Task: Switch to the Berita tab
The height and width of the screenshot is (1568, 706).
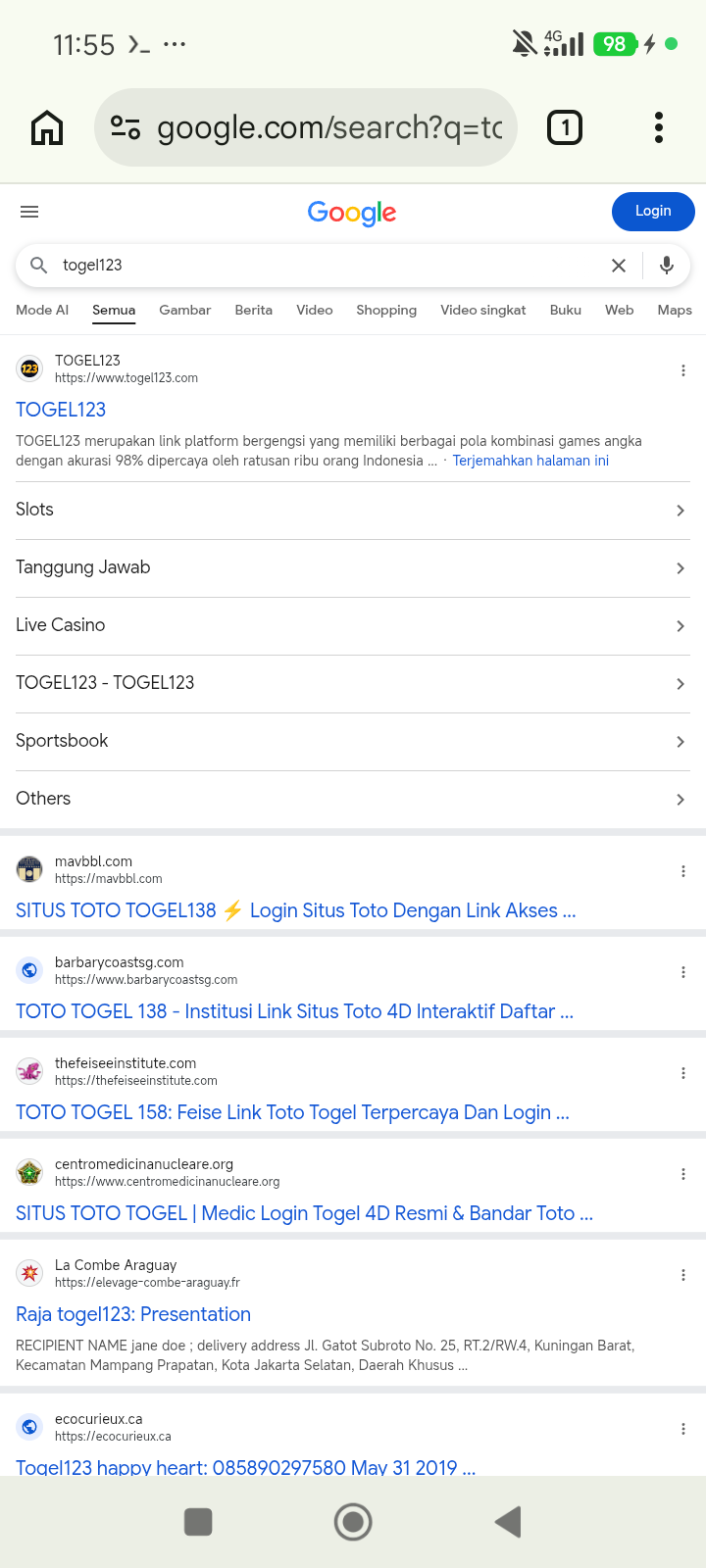Action: tap(254, 310)
